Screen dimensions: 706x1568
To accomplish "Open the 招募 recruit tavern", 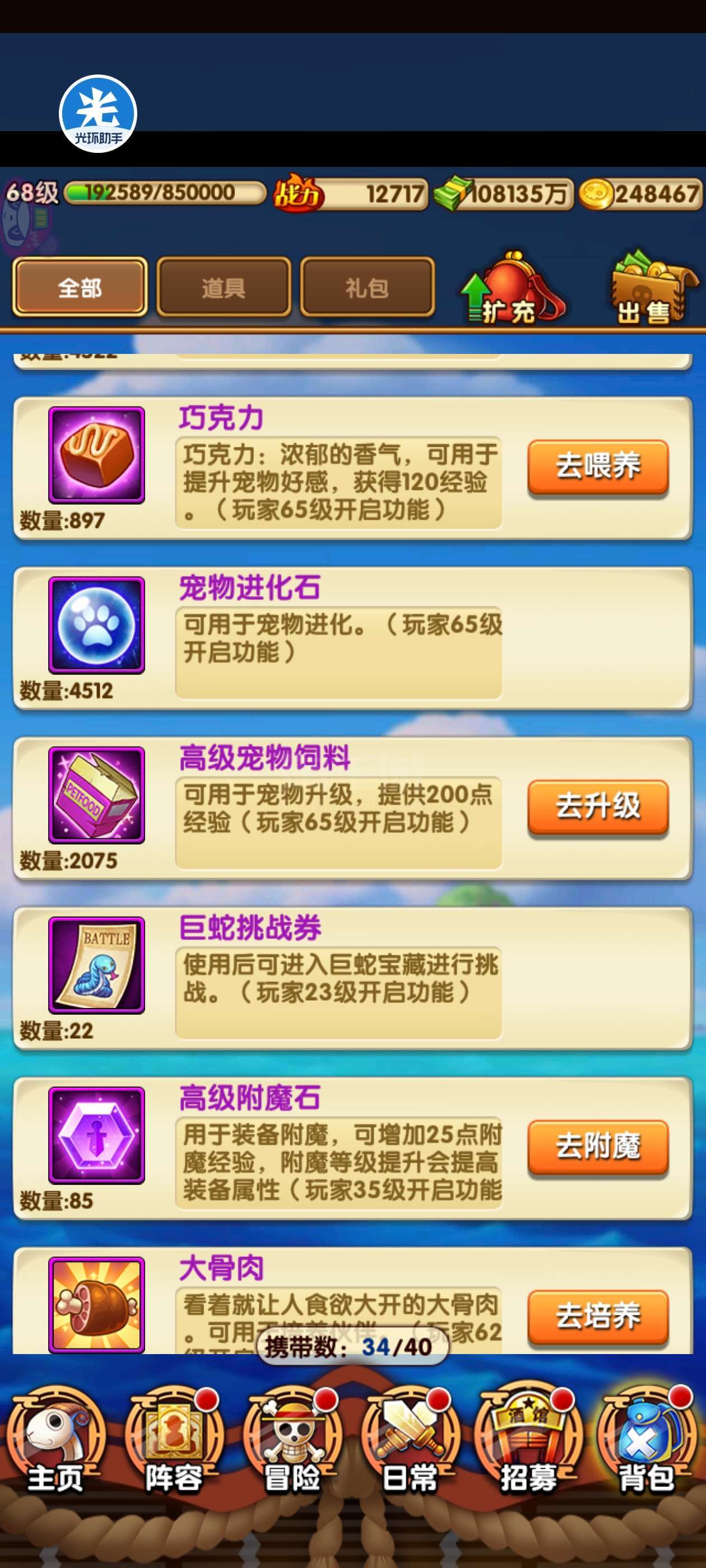I will coord(529,1441).
